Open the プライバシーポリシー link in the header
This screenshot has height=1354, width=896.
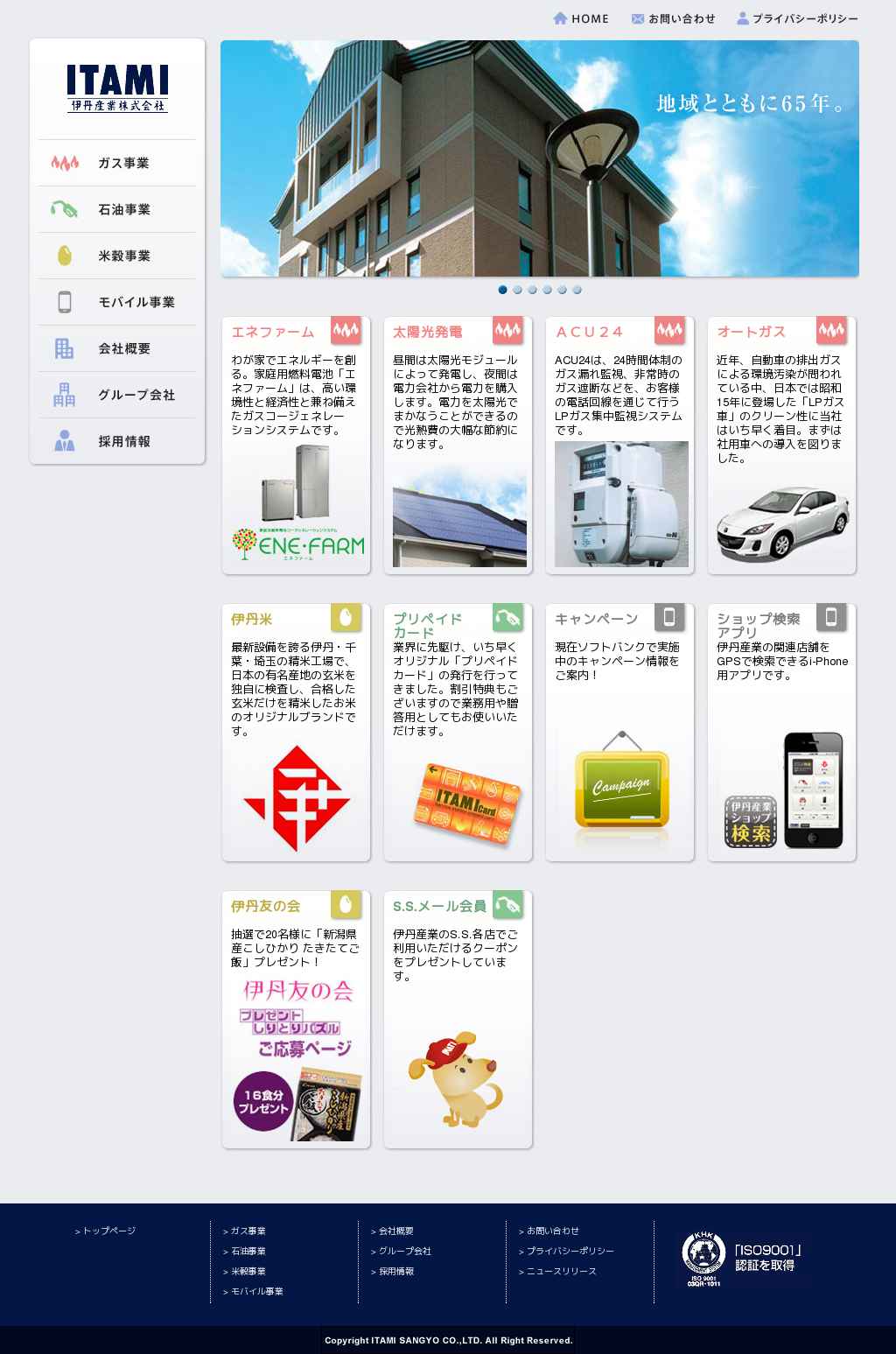coord(797,18)
